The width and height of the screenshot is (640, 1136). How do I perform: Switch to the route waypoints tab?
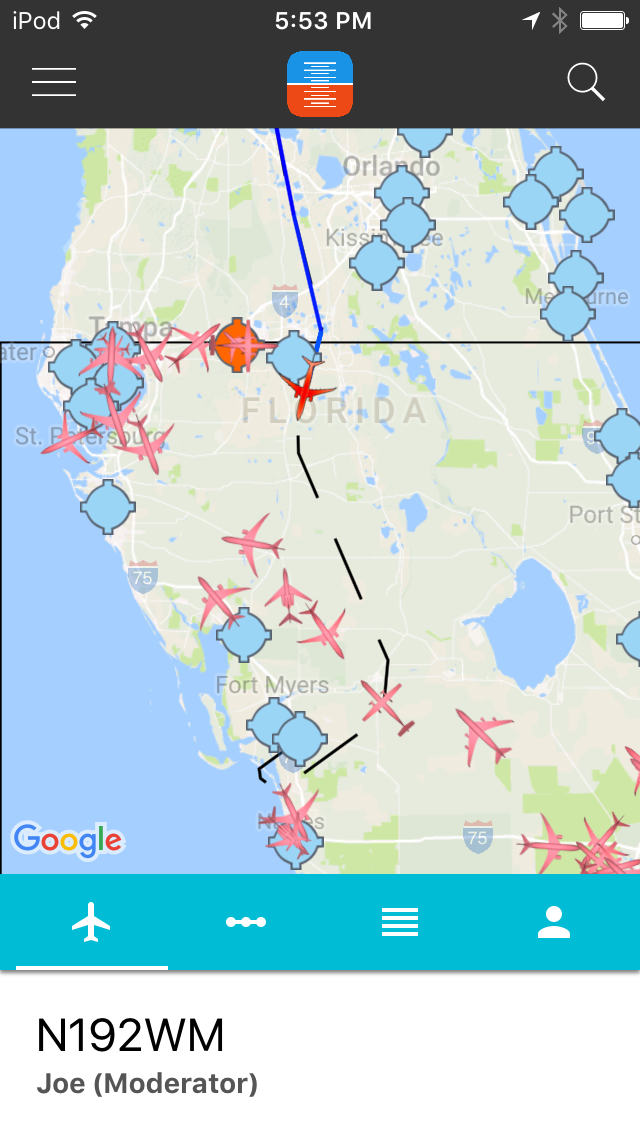coord(245,922)
